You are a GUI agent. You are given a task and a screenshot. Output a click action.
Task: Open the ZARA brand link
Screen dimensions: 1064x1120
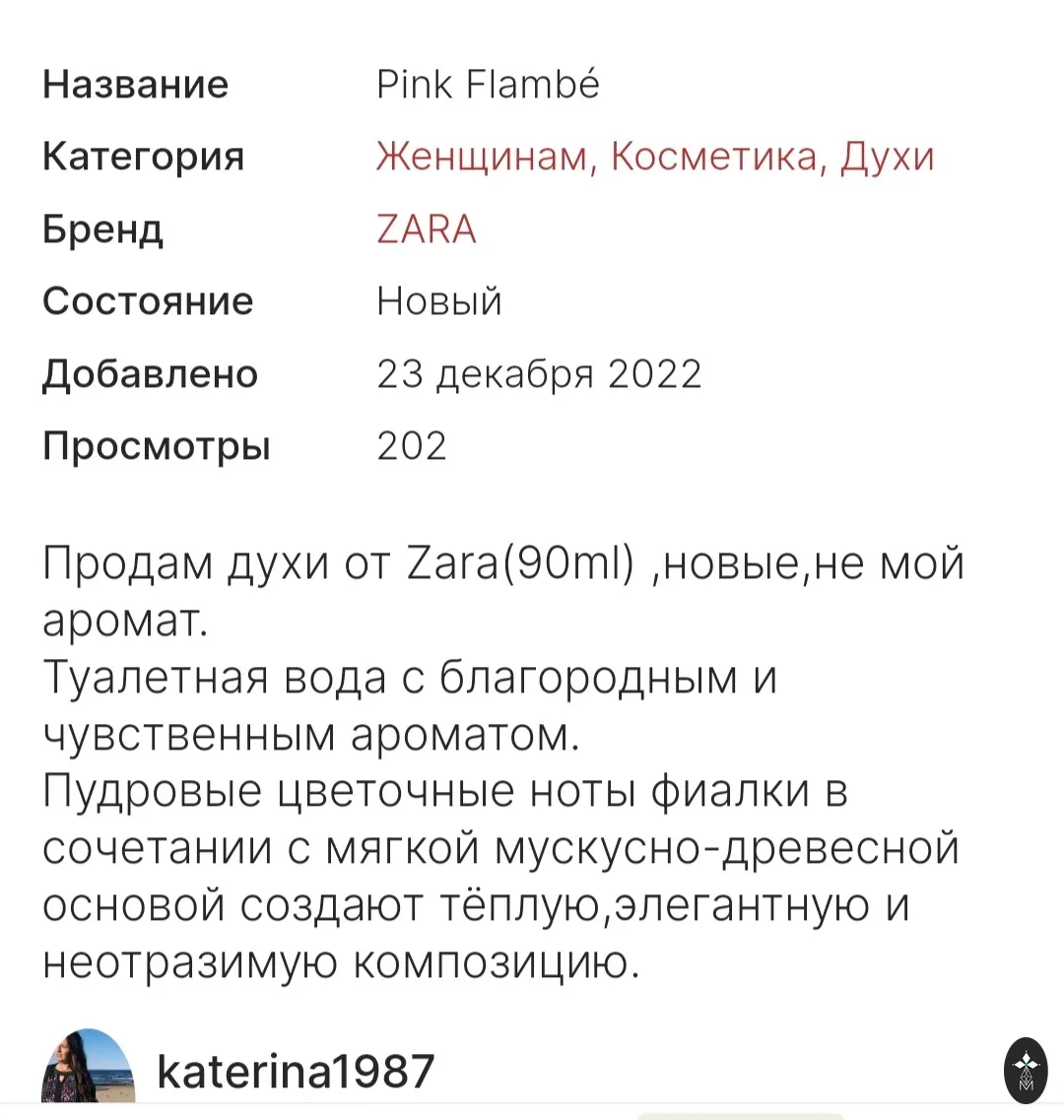tap(427, 229)
